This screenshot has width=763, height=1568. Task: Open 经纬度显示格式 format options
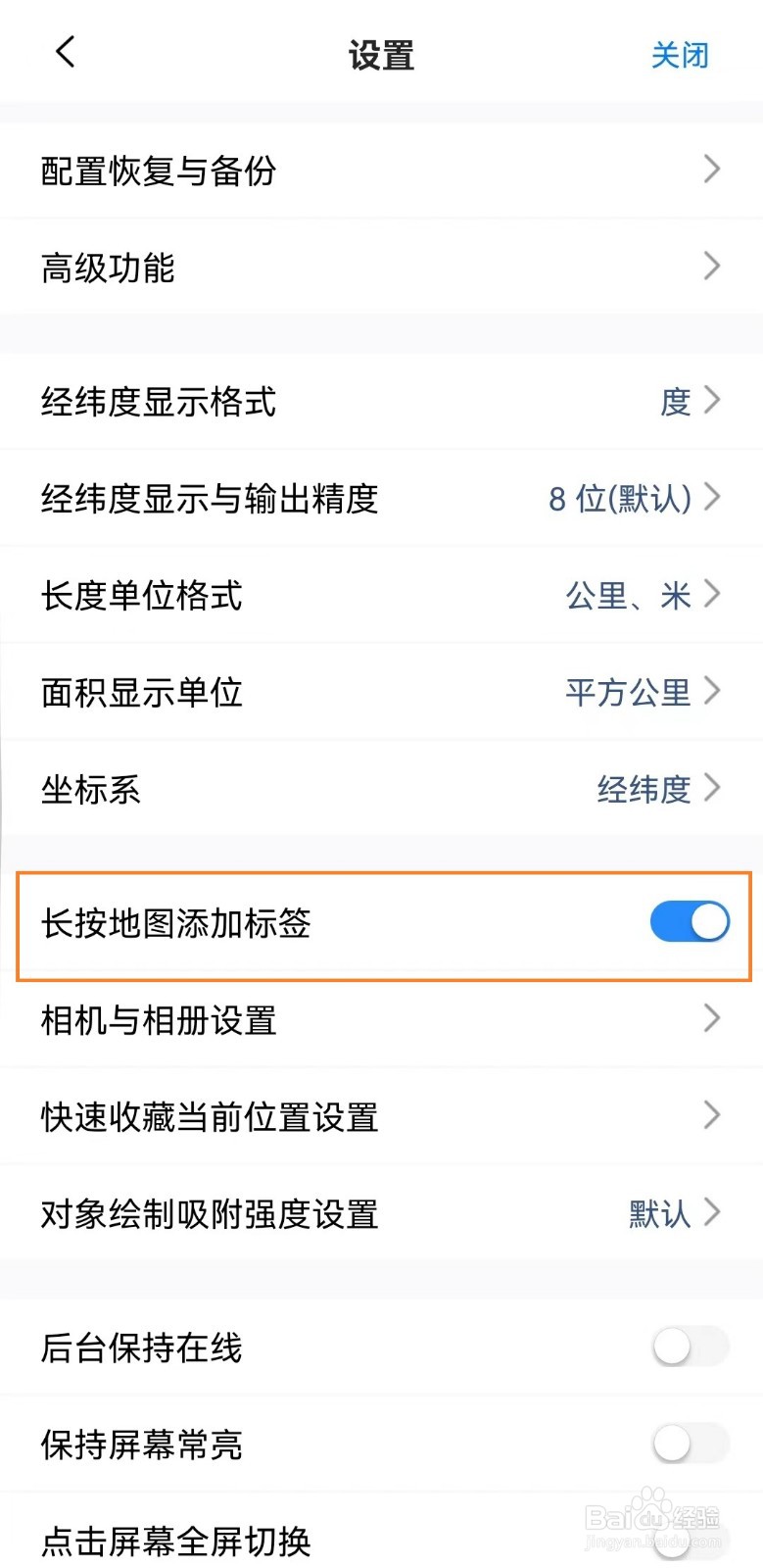[382, 402]
